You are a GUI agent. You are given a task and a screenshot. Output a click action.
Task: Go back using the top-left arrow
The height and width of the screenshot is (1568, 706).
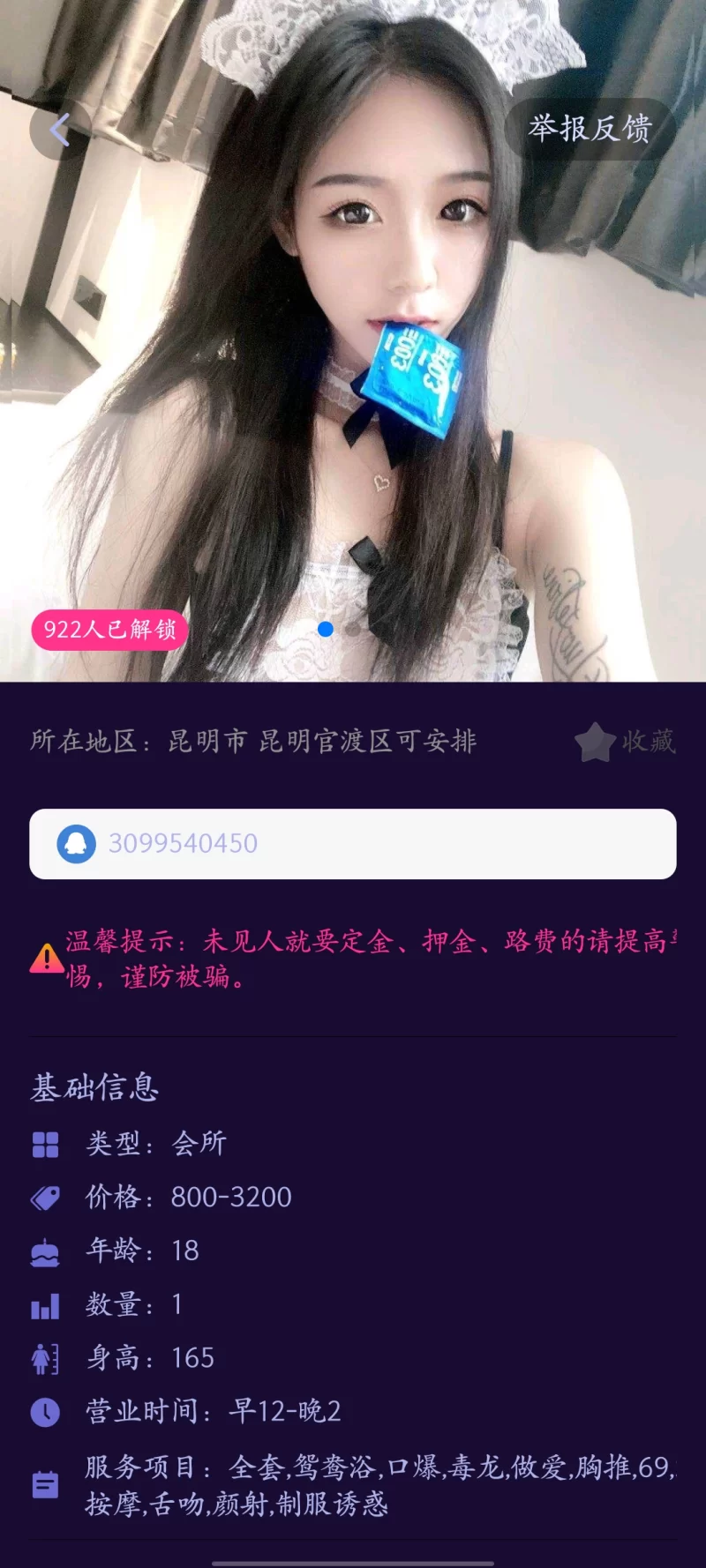pos(59,131)
